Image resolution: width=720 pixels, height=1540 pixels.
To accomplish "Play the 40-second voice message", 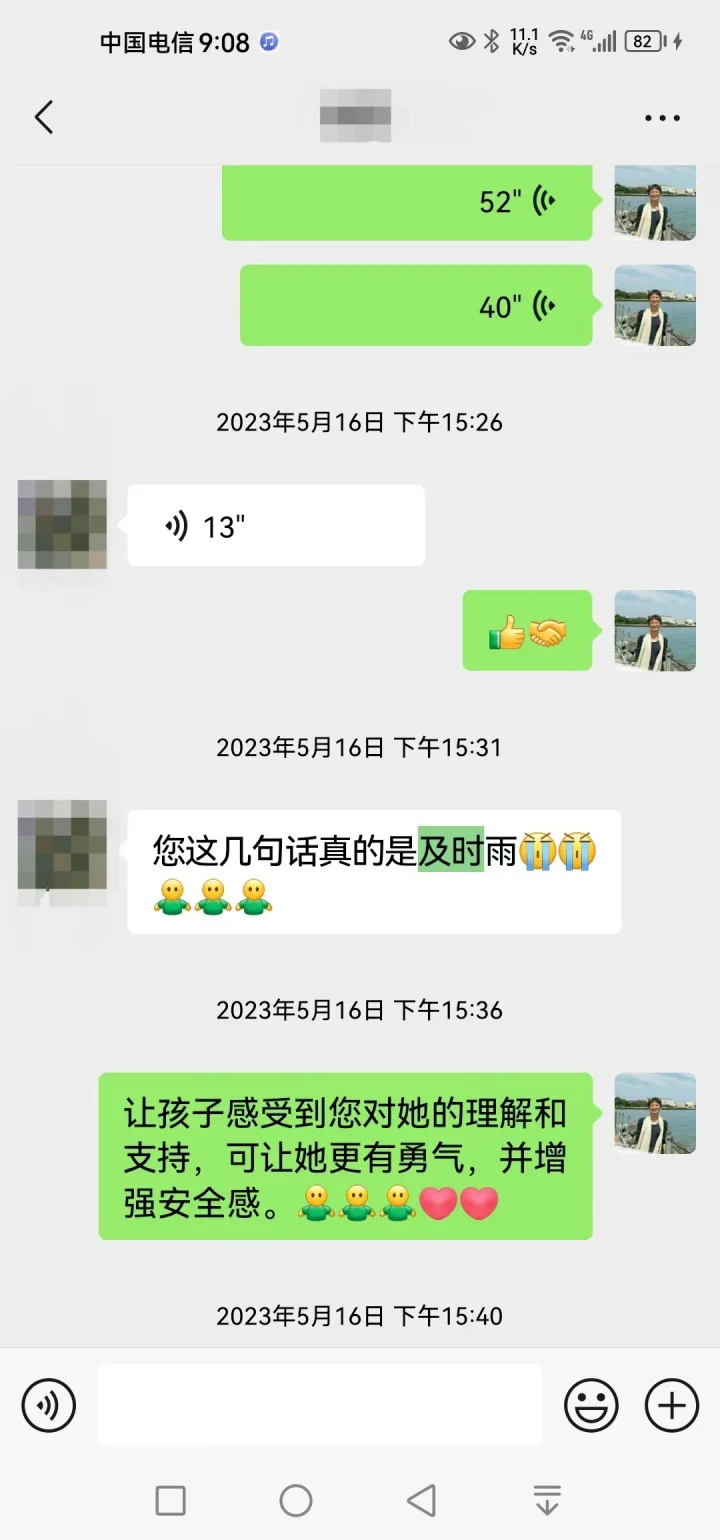I will coord(416,306).
